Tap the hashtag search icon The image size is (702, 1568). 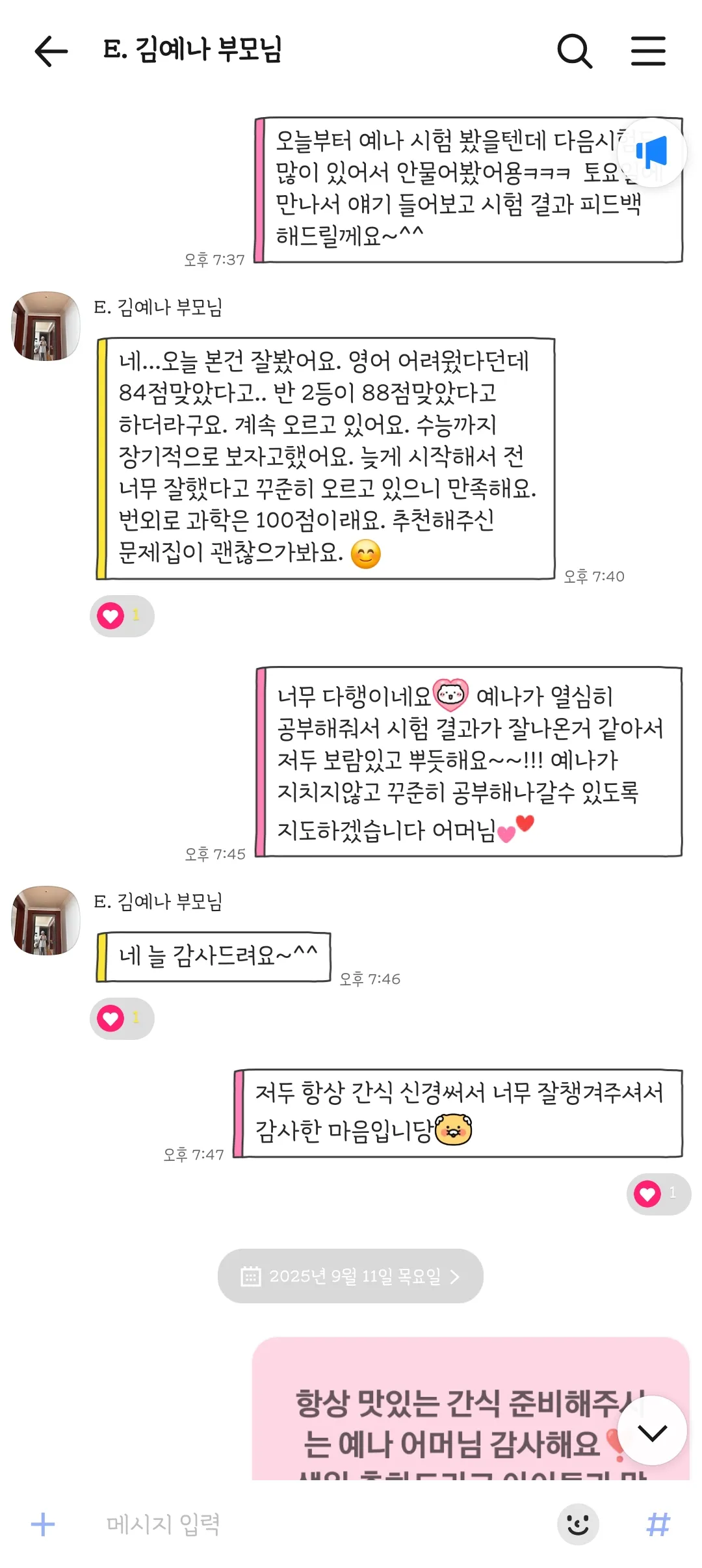pyautogui.click(x=658, y=1524)
